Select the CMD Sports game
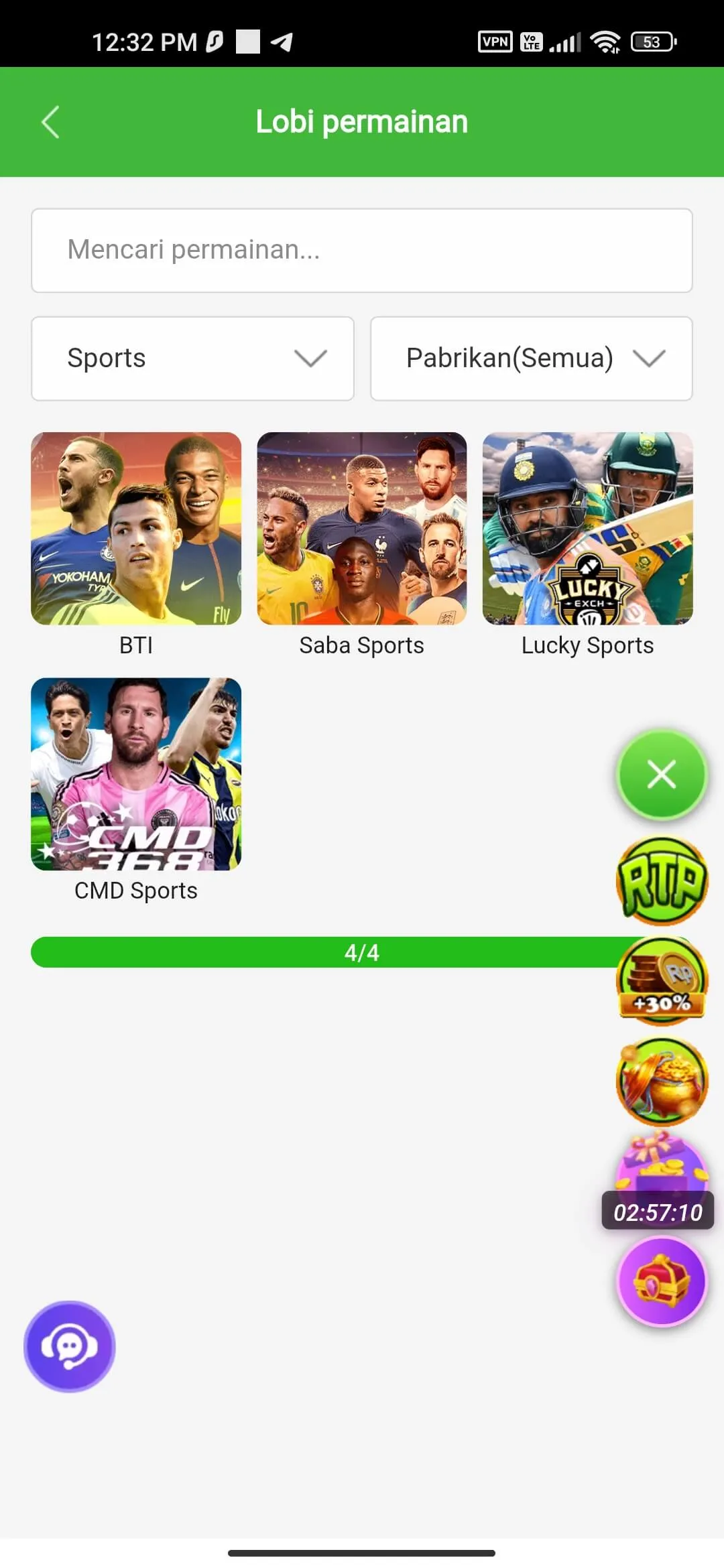The height and width of the screenshot is (1568, 724). 136,775
